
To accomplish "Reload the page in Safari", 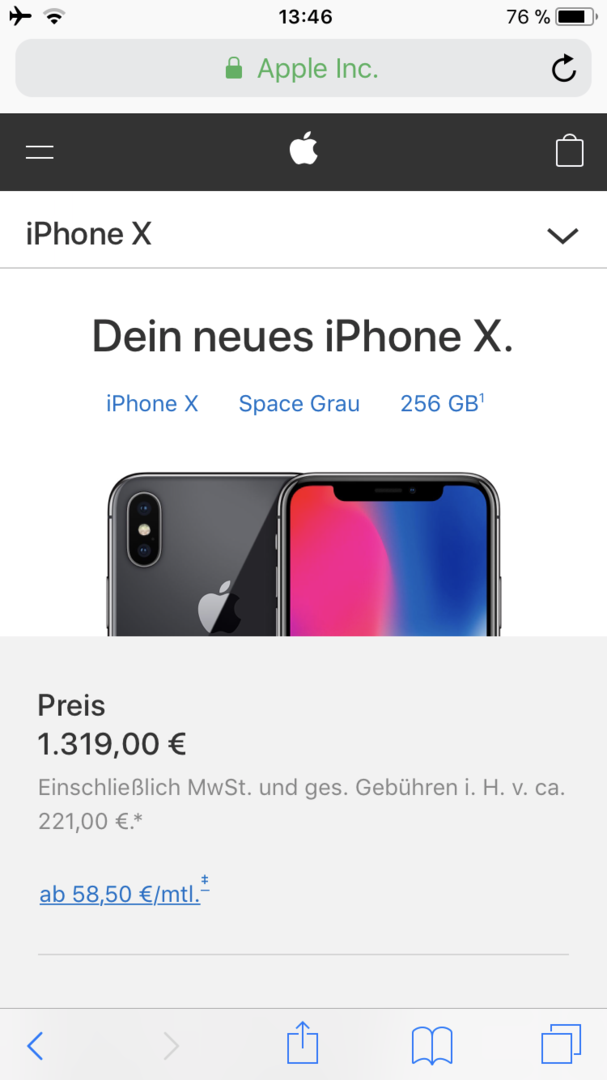I will (564, 69).
